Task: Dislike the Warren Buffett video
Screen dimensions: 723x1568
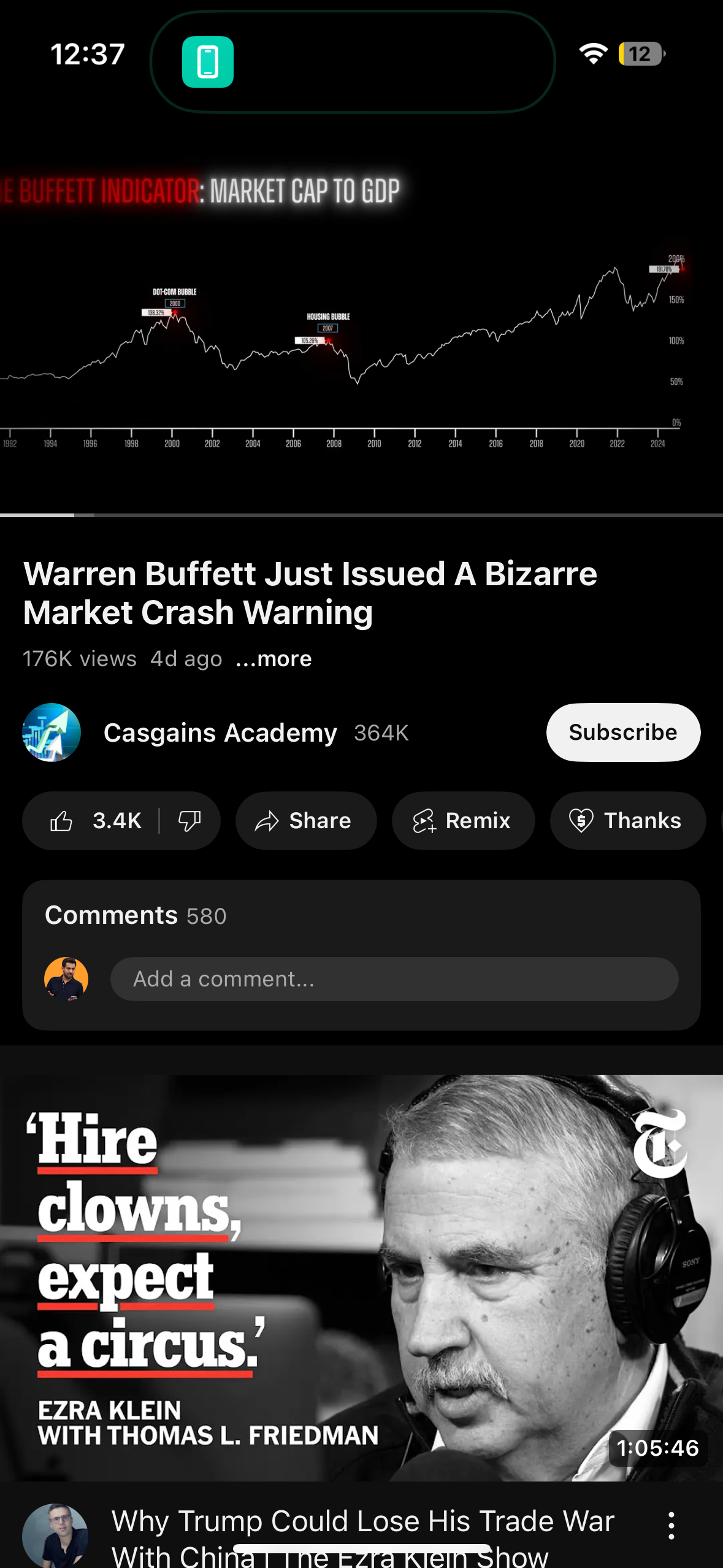Action: tap(189, 821)
